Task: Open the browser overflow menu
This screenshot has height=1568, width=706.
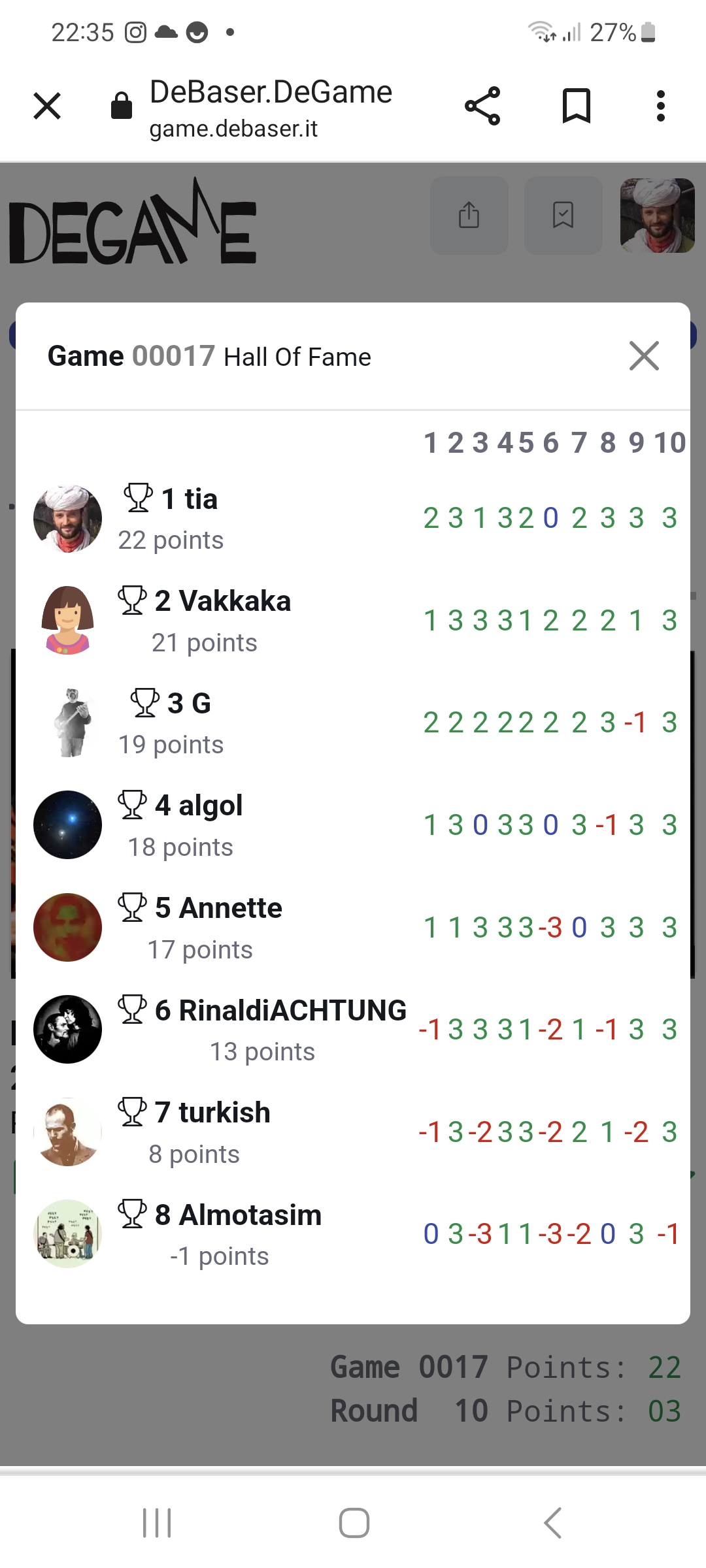Action: tap(661, 106)
